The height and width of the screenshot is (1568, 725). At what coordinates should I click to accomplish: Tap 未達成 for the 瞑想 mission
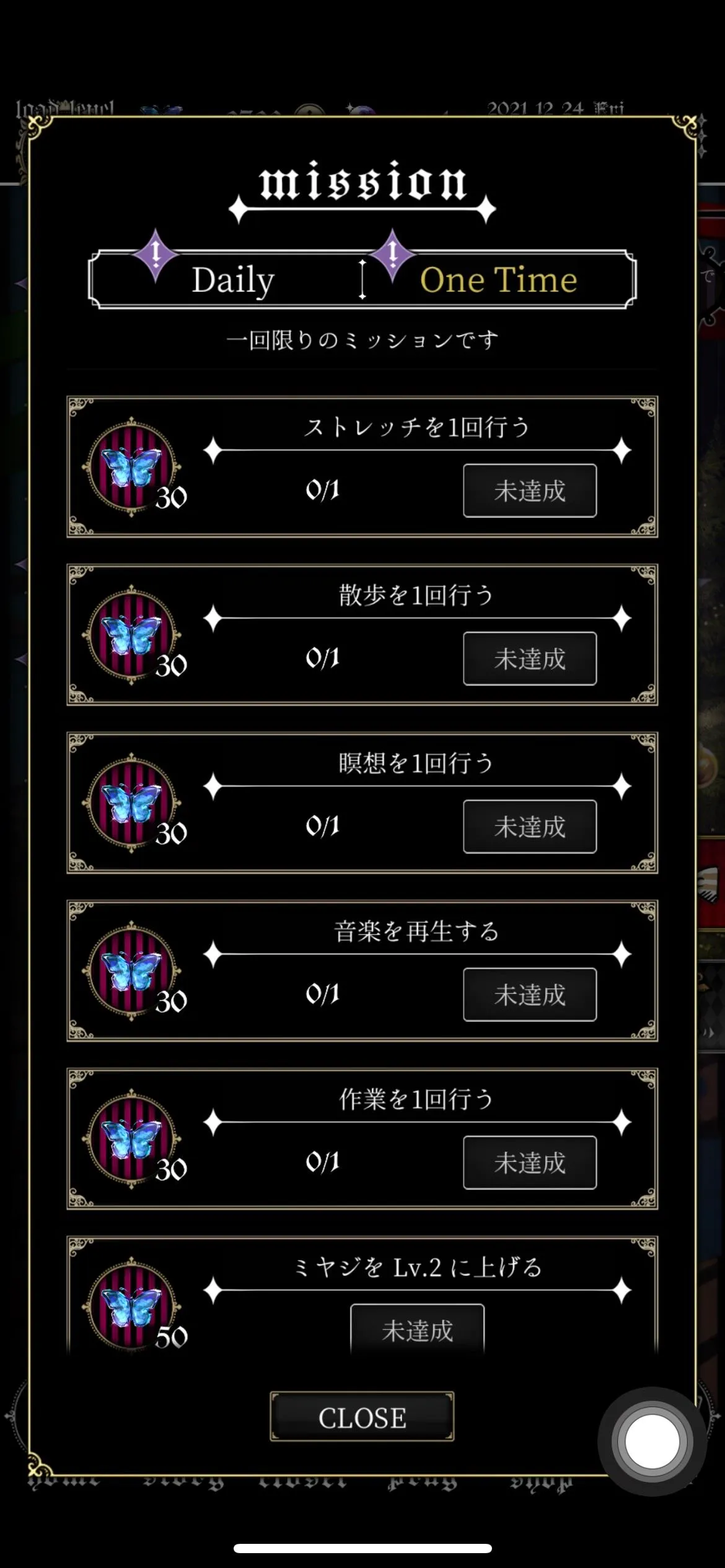[x=530, y=827]
